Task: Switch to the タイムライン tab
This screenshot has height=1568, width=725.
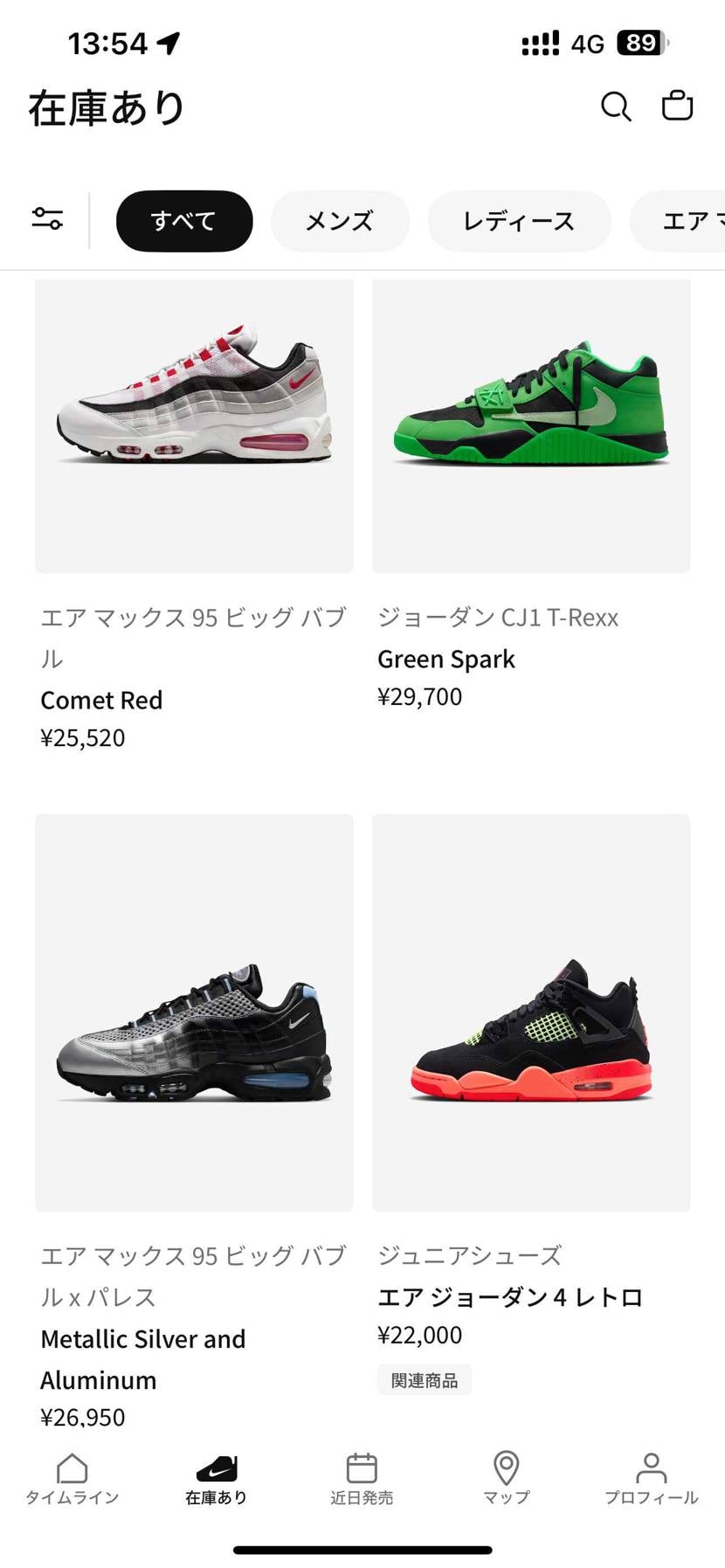Action: (72, 1480)
